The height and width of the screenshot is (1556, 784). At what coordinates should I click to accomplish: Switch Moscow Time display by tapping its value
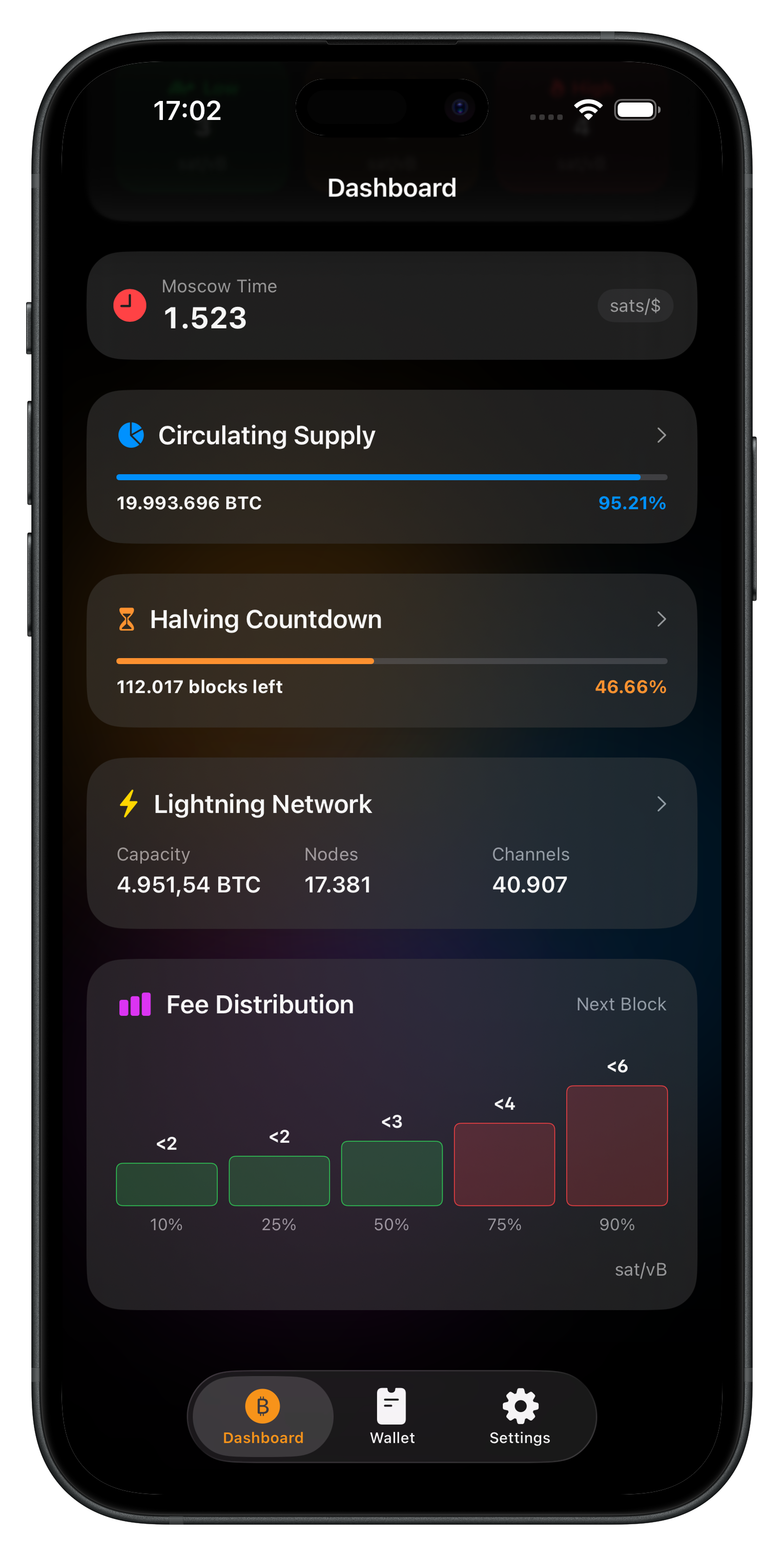pyautogui.click(x=205, y=318)
